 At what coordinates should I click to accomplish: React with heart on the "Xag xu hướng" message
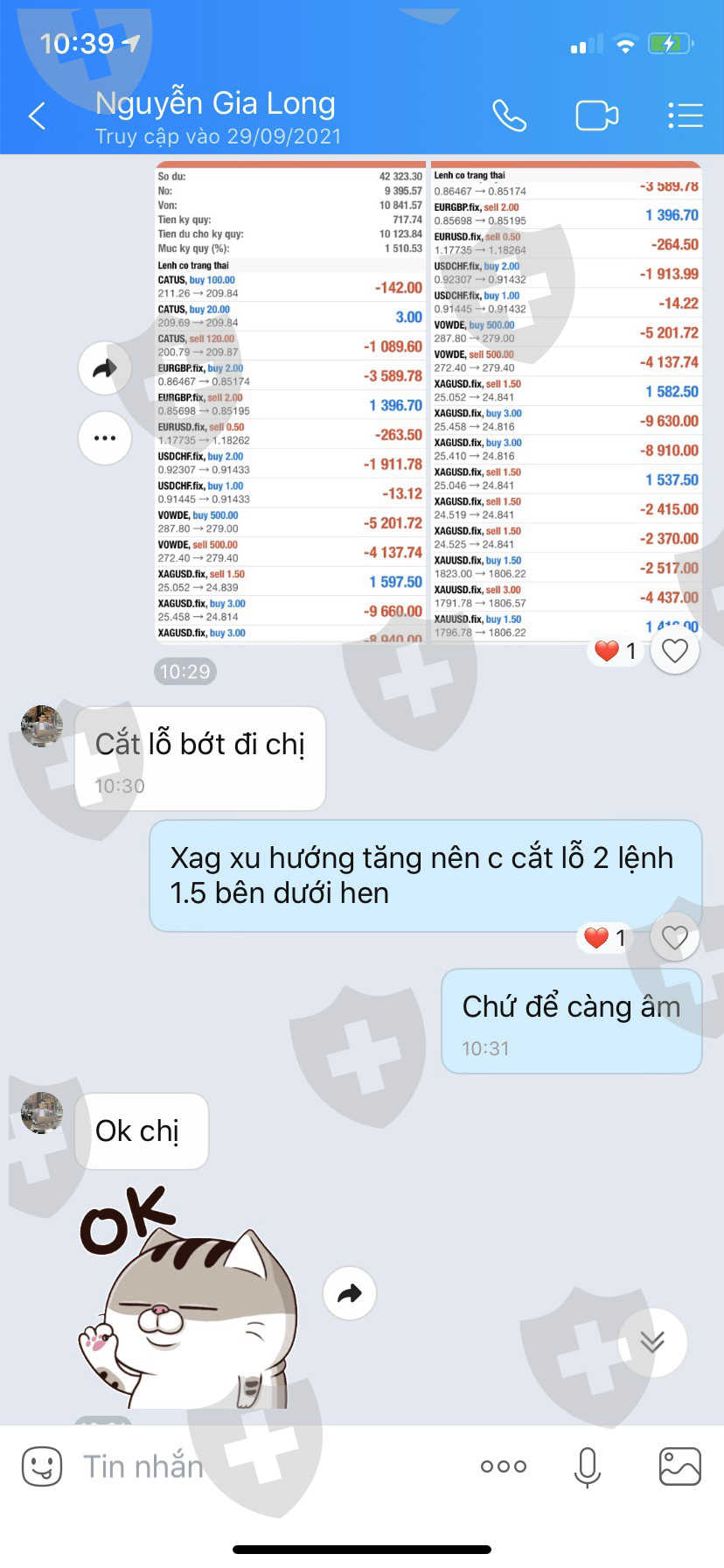(x=675, y=938)
